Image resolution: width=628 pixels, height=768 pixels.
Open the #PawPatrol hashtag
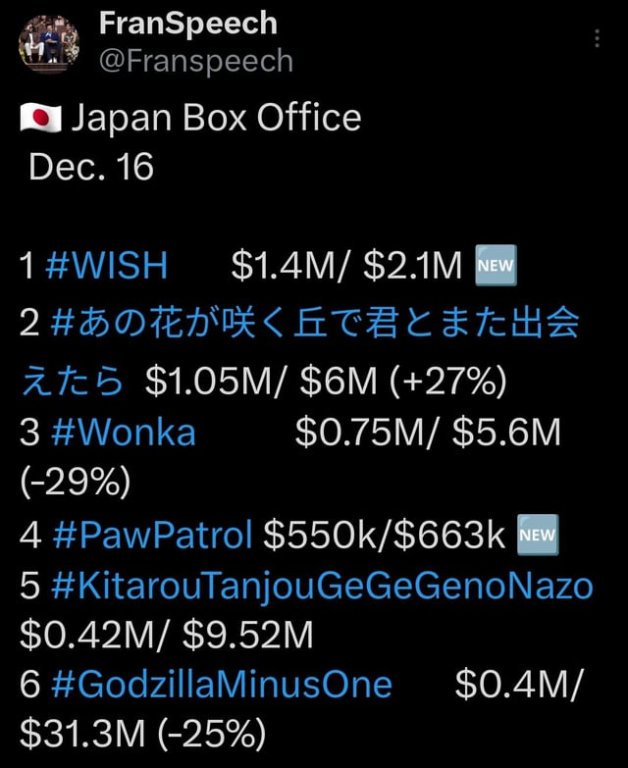151,535
